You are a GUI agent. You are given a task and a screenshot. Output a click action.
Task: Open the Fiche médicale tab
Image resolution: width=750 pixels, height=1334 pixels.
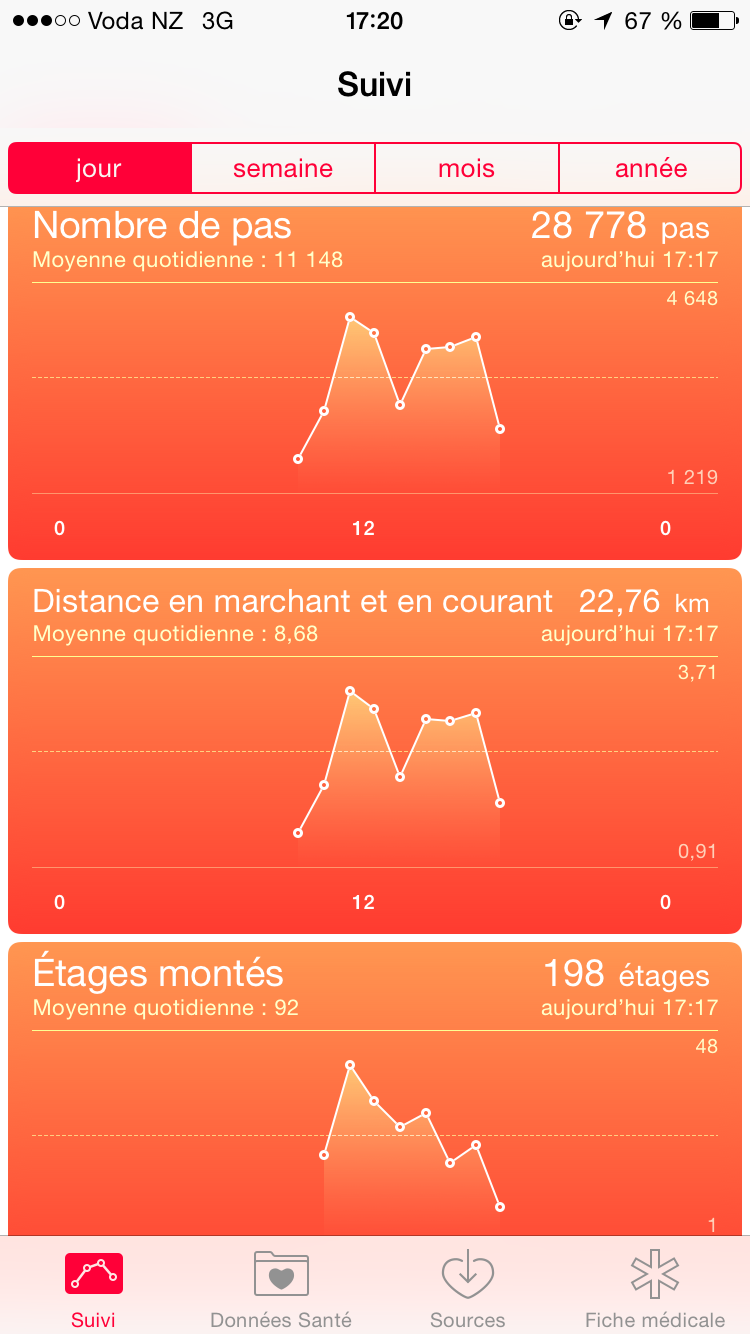tap(655, 1288)
